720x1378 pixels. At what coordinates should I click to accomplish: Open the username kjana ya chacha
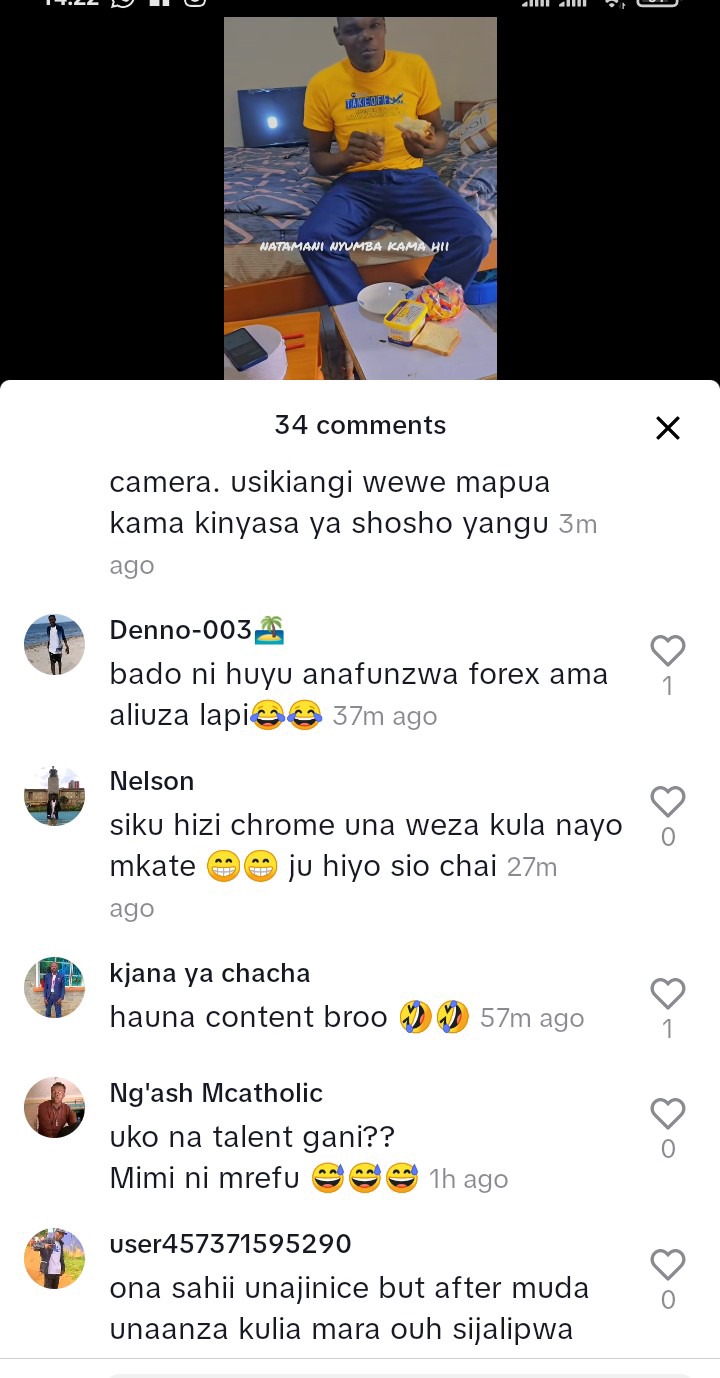click(x=210, y=973)
